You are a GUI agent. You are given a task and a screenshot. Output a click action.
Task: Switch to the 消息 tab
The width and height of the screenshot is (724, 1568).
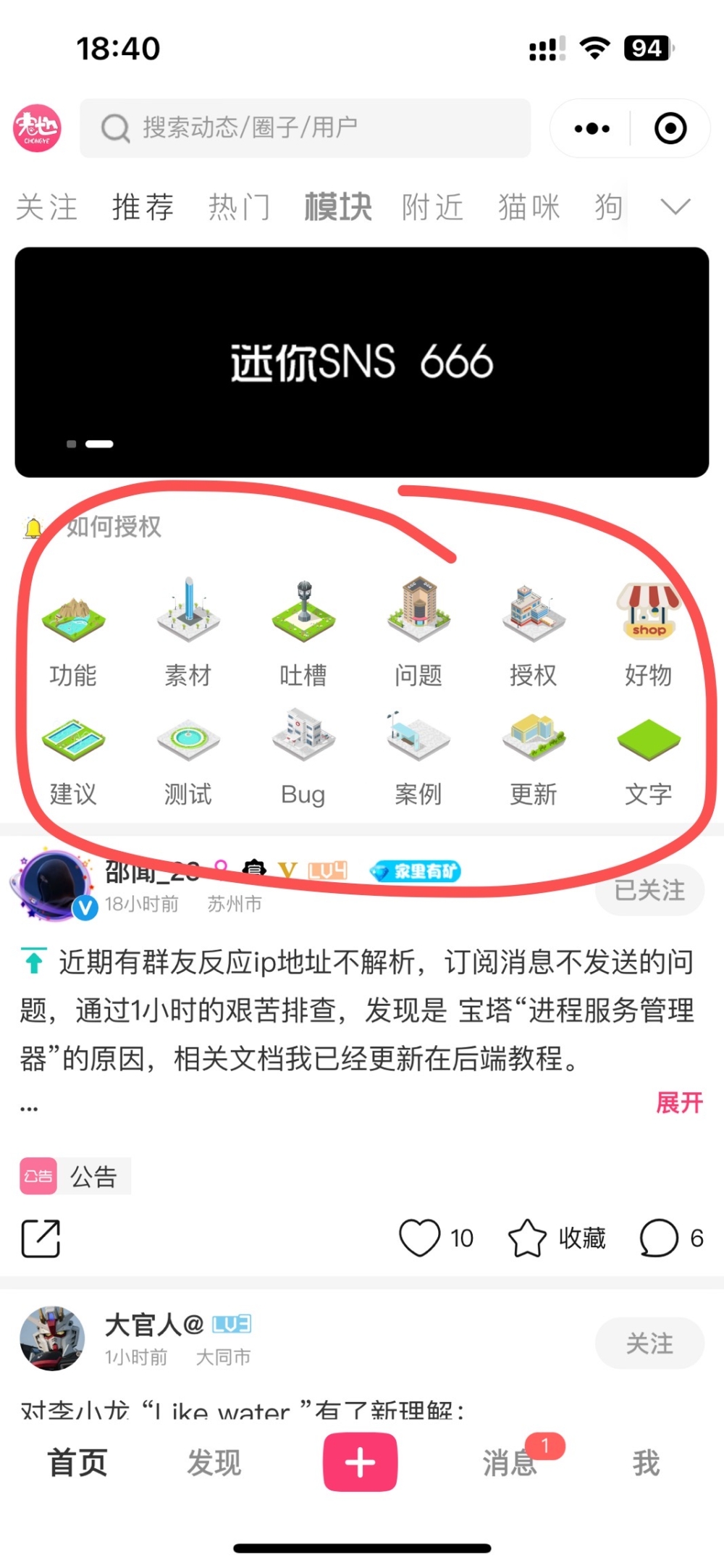(510, 1462)
